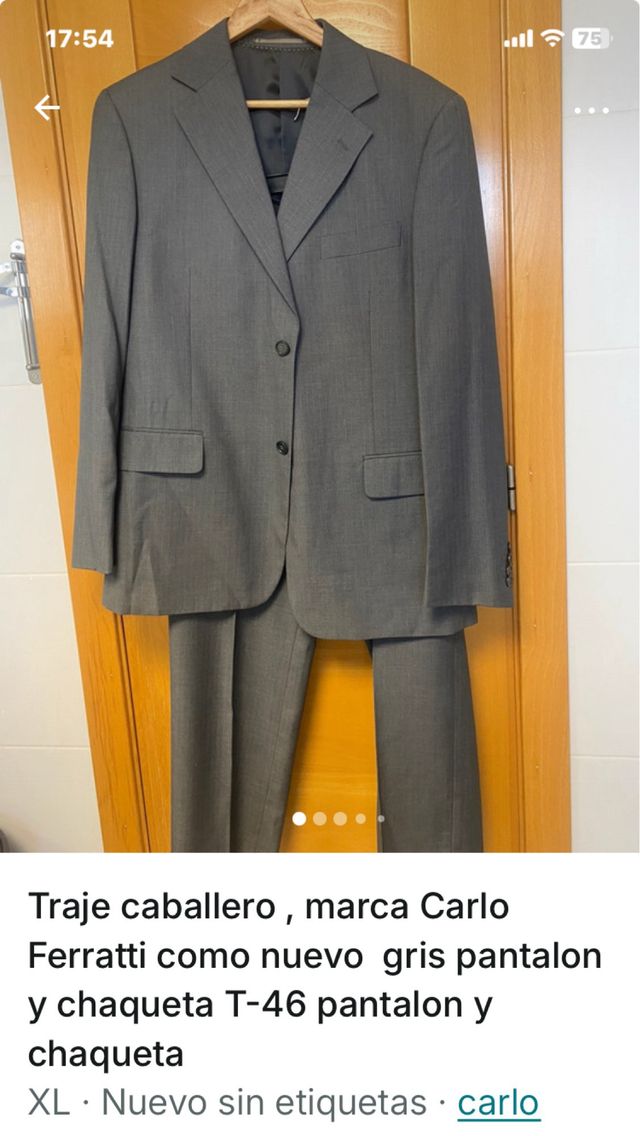Tap the photo carousel page indicator dots
The width and height of the screenshot is (640, 1136).
(x=339, y=818)
